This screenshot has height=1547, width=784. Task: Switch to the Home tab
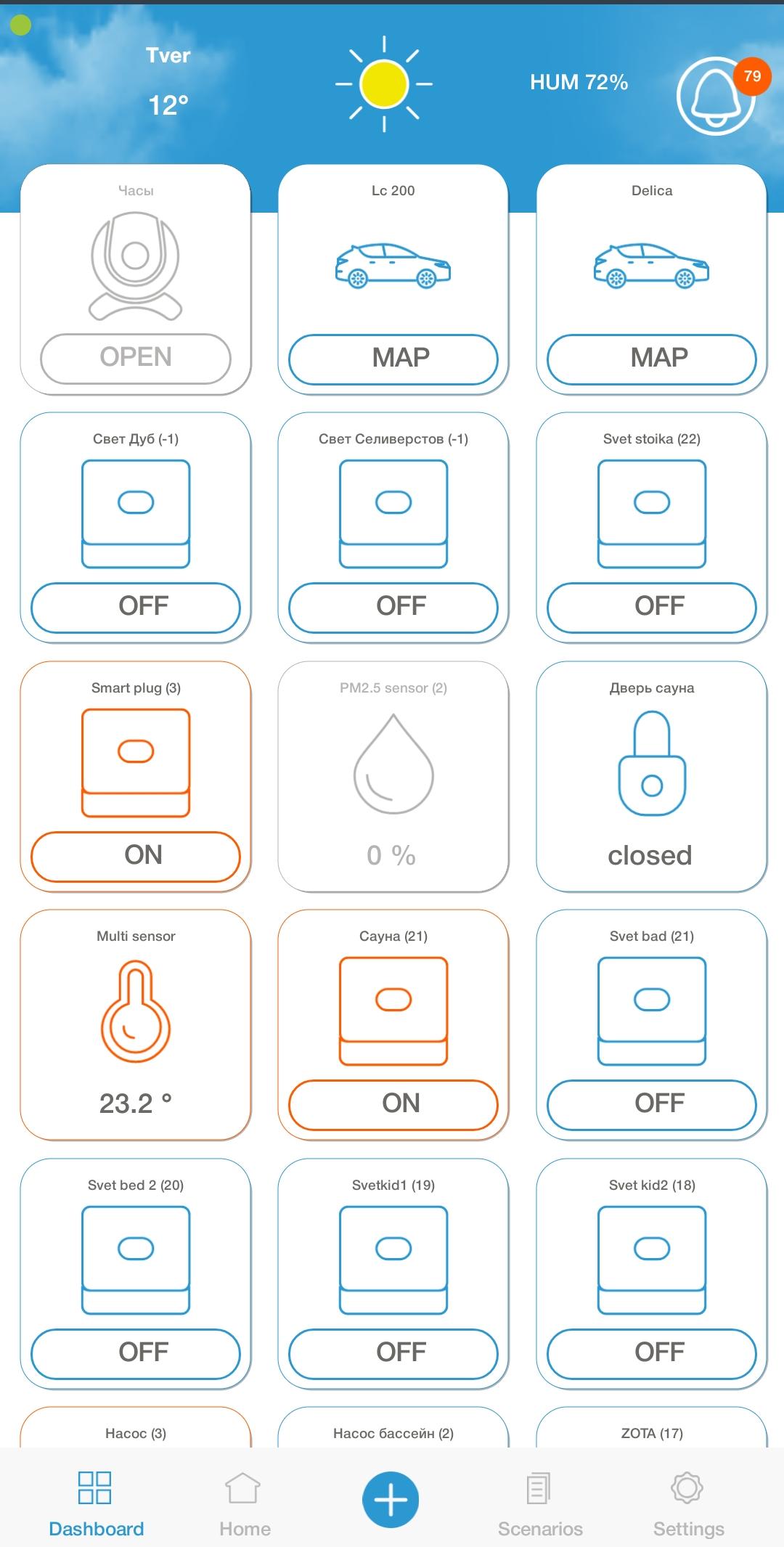(x=245, y=1504)
